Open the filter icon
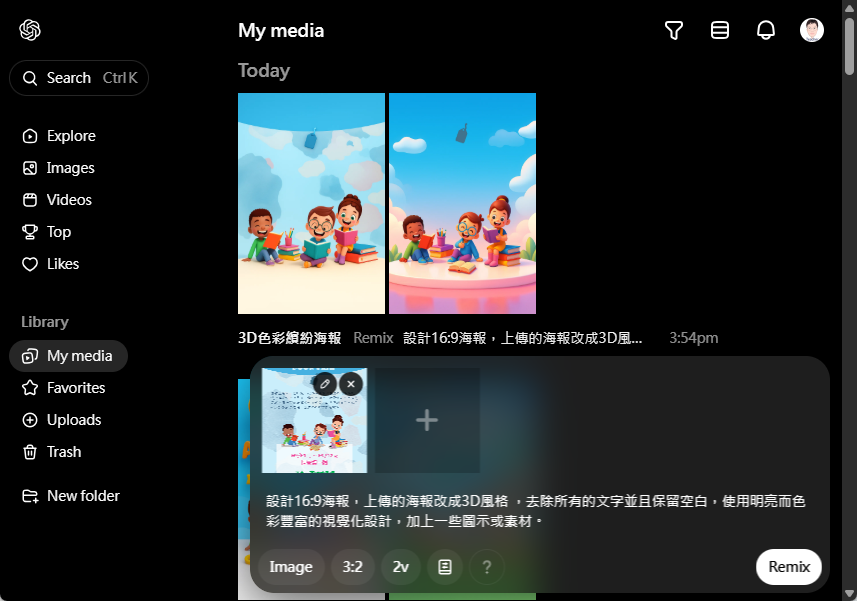 (x=674, y=31)
